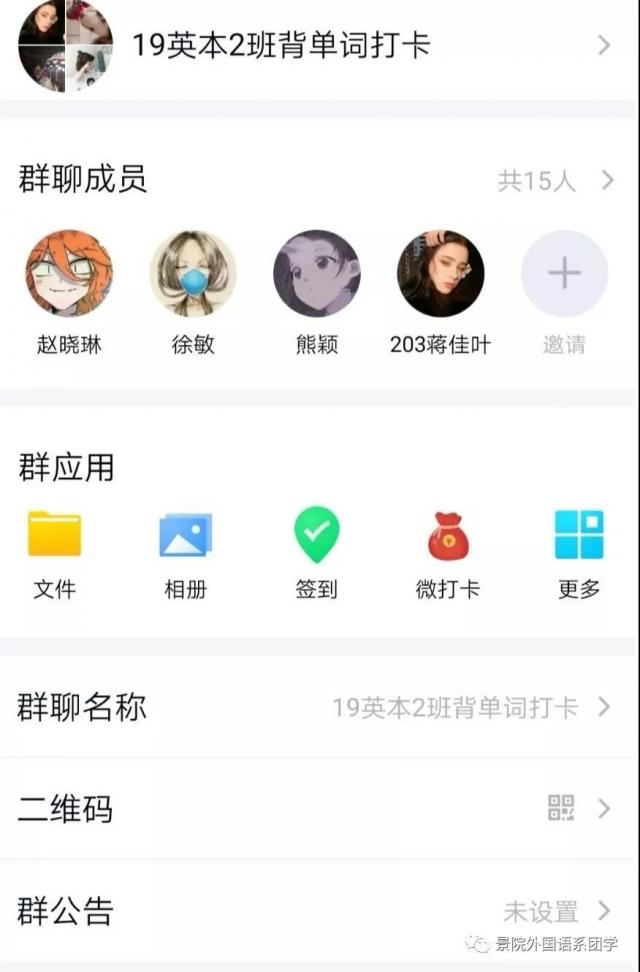Viewport: 640px width, 972px height.
Task: Open member 赵晓琳's profile
Action: [x=68, y=274]
